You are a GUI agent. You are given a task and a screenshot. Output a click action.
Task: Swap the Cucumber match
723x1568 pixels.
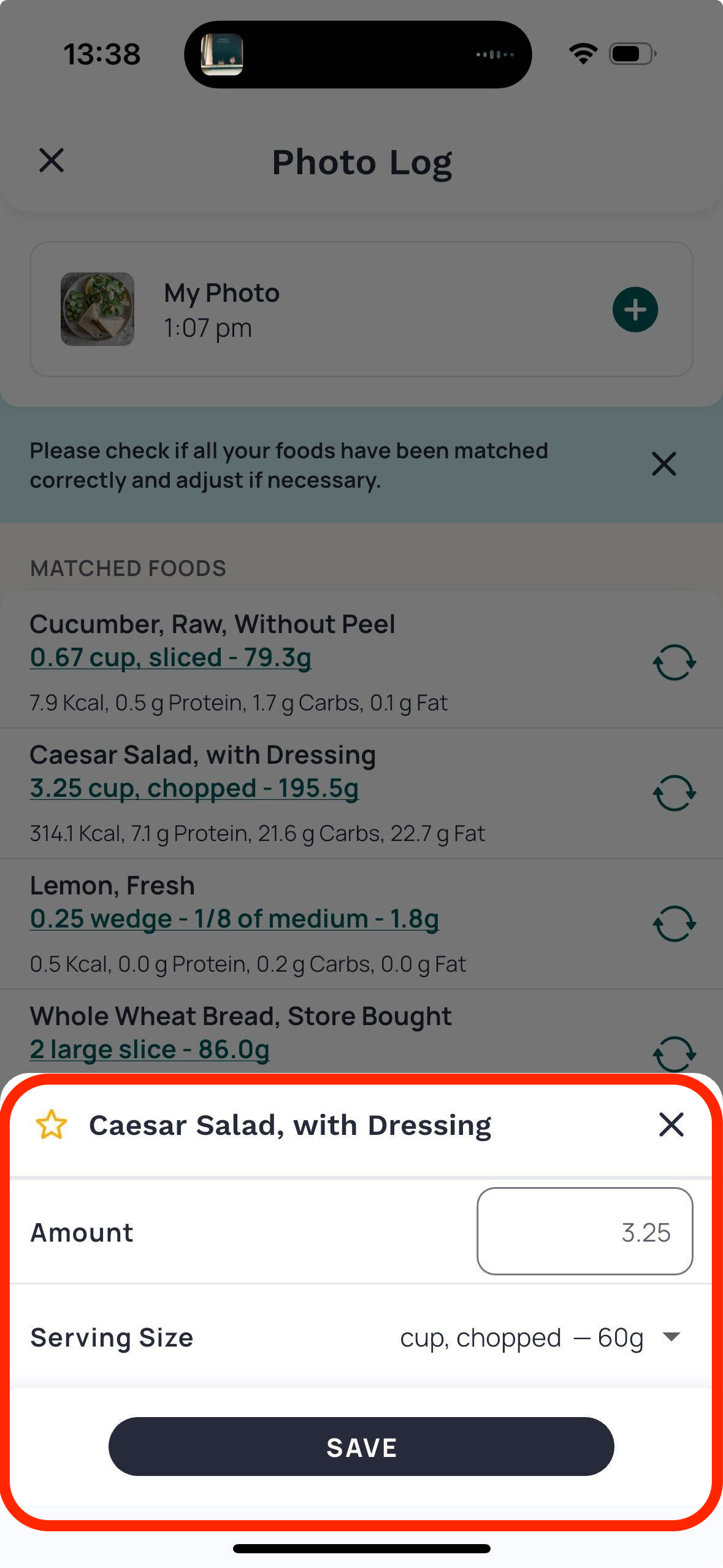(x=674, y=663)
